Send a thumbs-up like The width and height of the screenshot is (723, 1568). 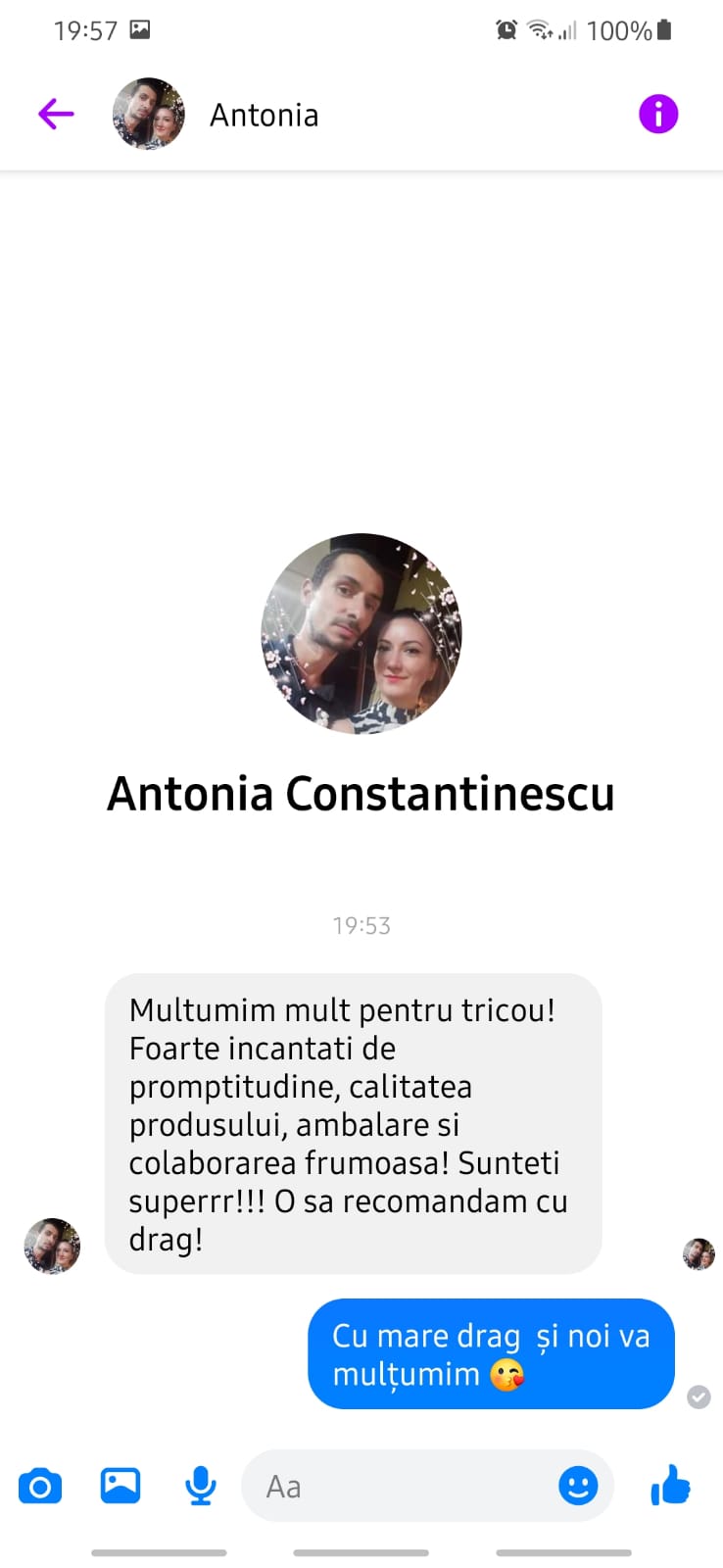click(670, 1486)
